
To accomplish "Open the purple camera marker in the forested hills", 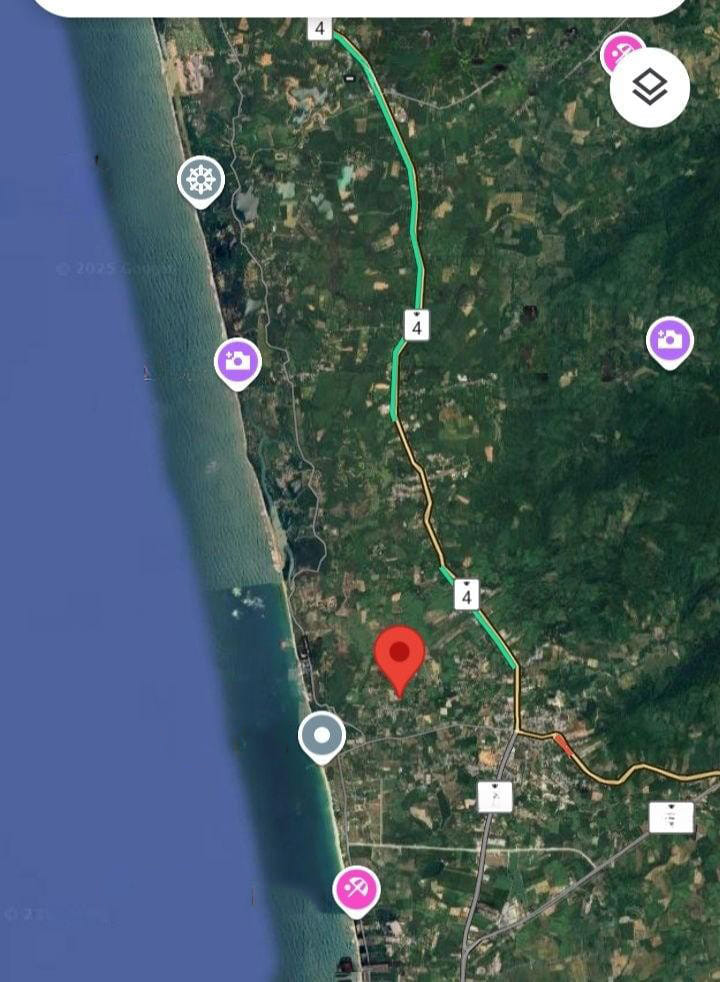I will tap(670, 341).
